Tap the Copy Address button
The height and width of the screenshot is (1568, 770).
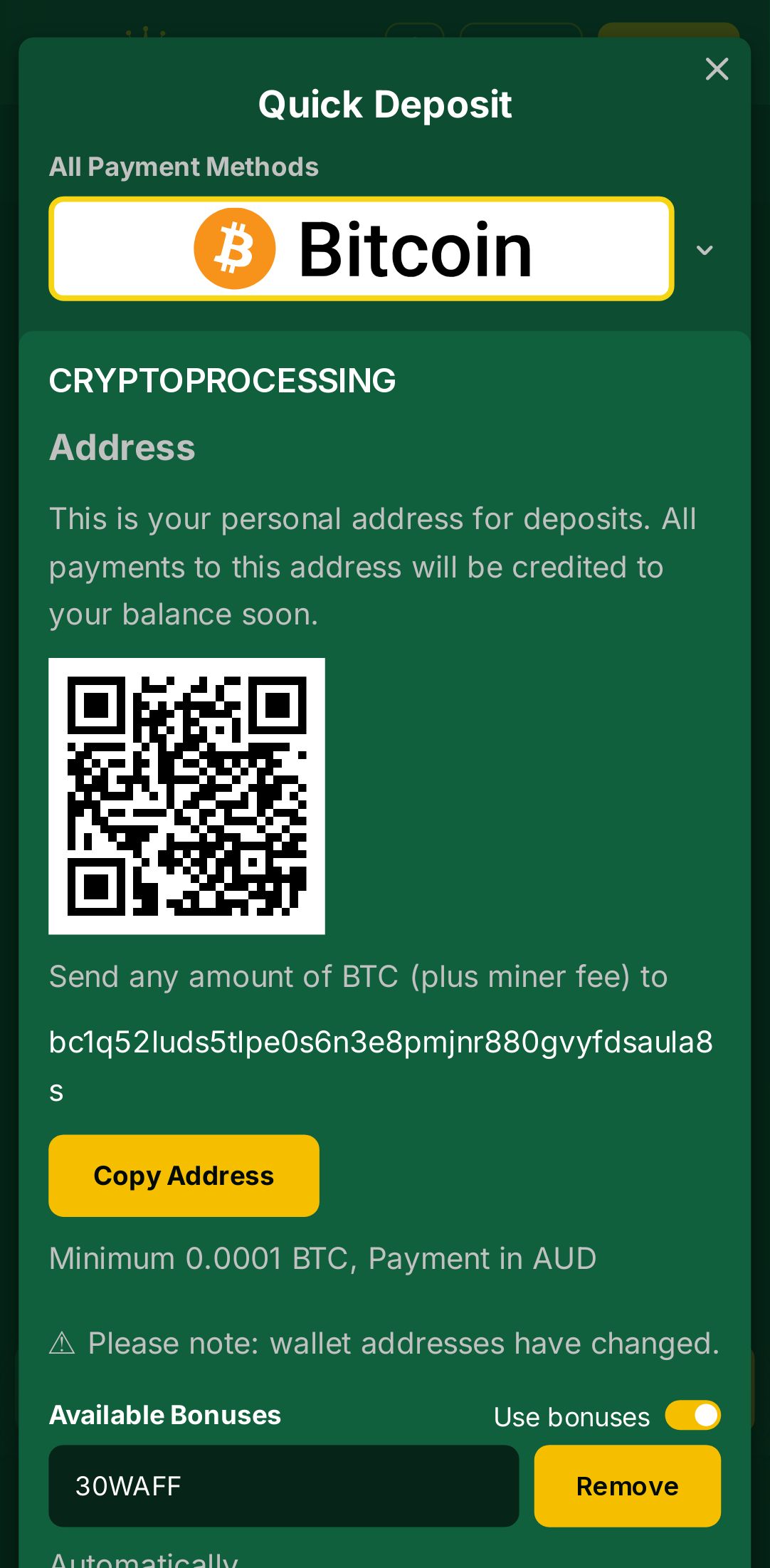(184, 1176)
